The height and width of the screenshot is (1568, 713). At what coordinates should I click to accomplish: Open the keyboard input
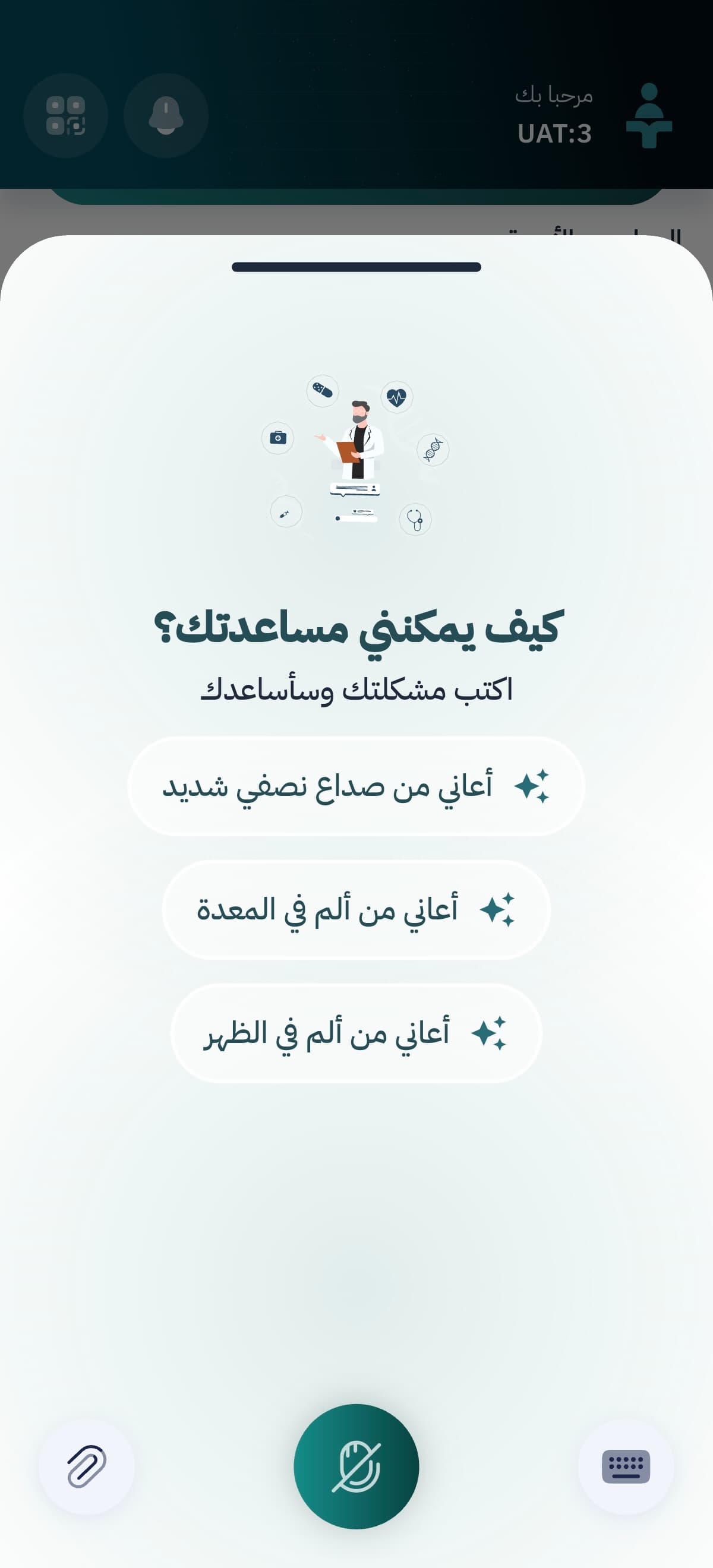[x=625, y=1466]
